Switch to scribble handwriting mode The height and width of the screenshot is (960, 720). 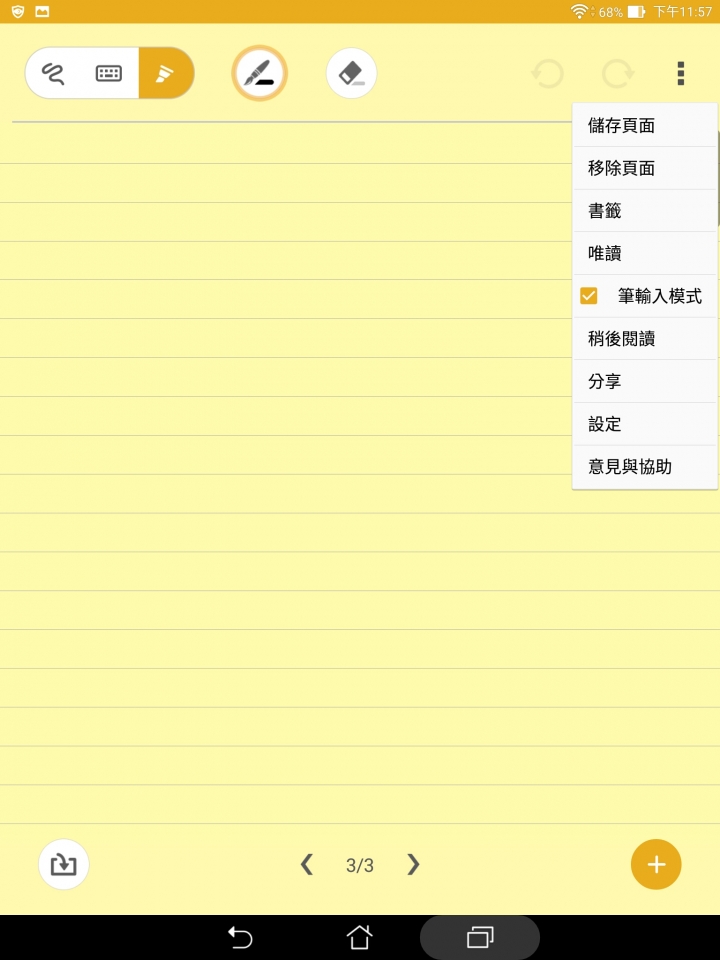click(x=54, y=73)
